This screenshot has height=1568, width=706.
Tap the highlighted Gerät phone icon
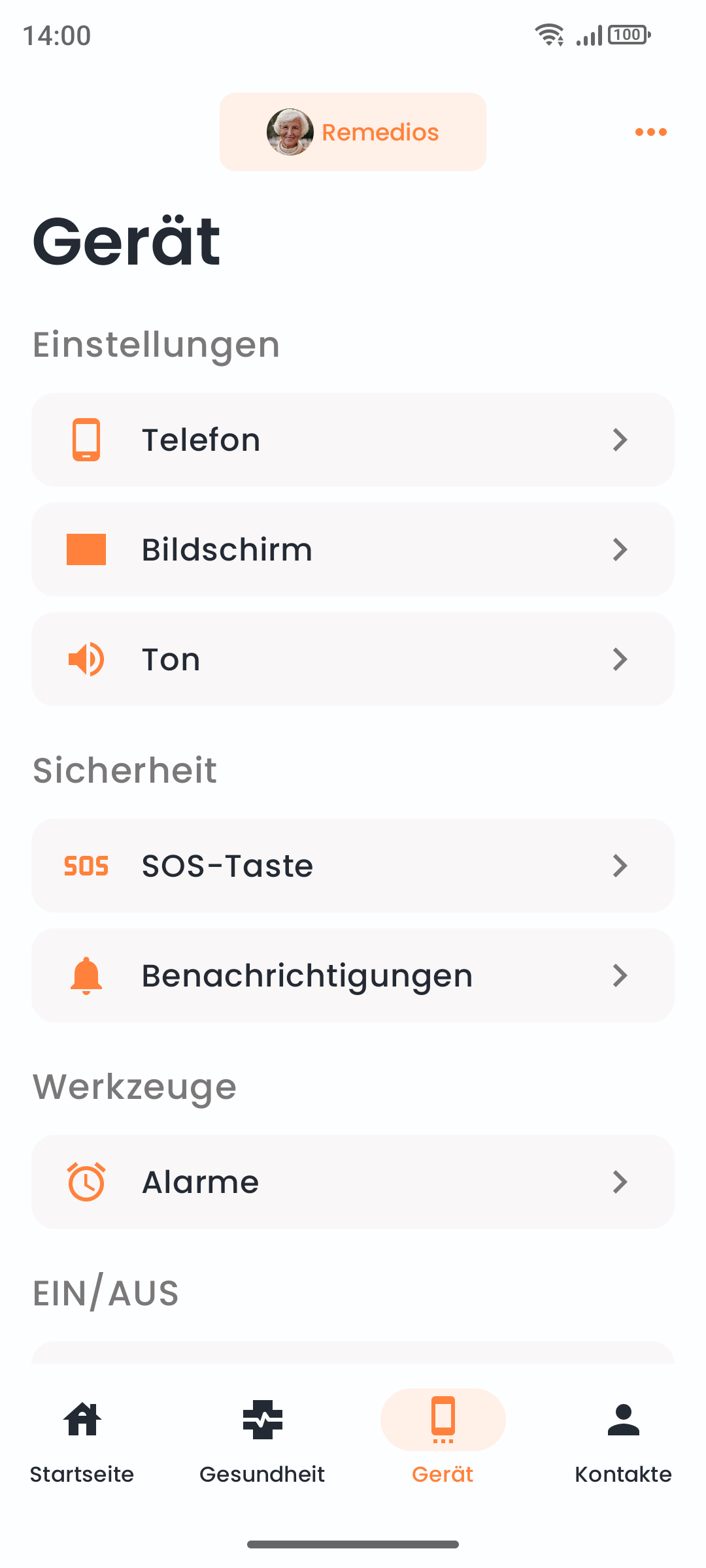(443, 1418)
